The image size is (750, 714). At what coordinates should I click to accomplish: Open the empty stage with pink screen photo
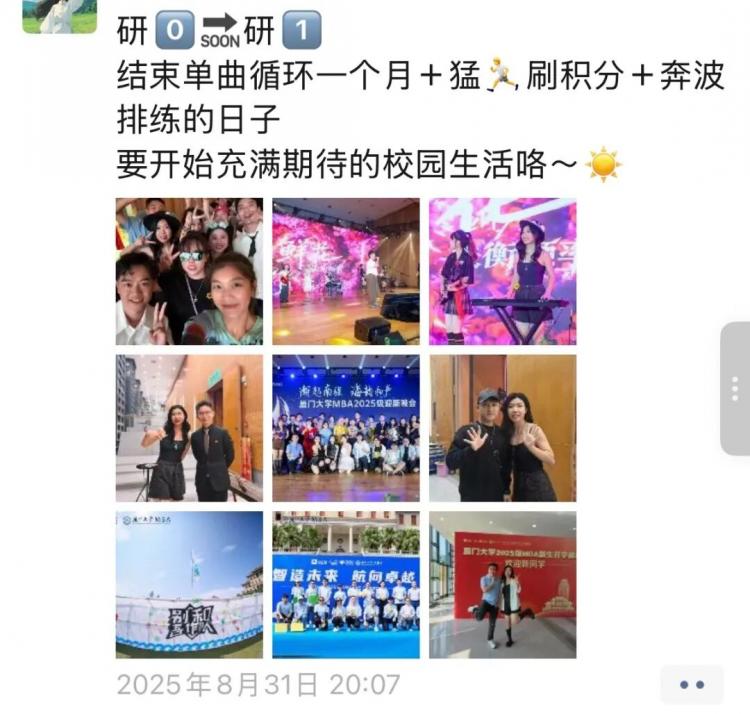point(346,271)
